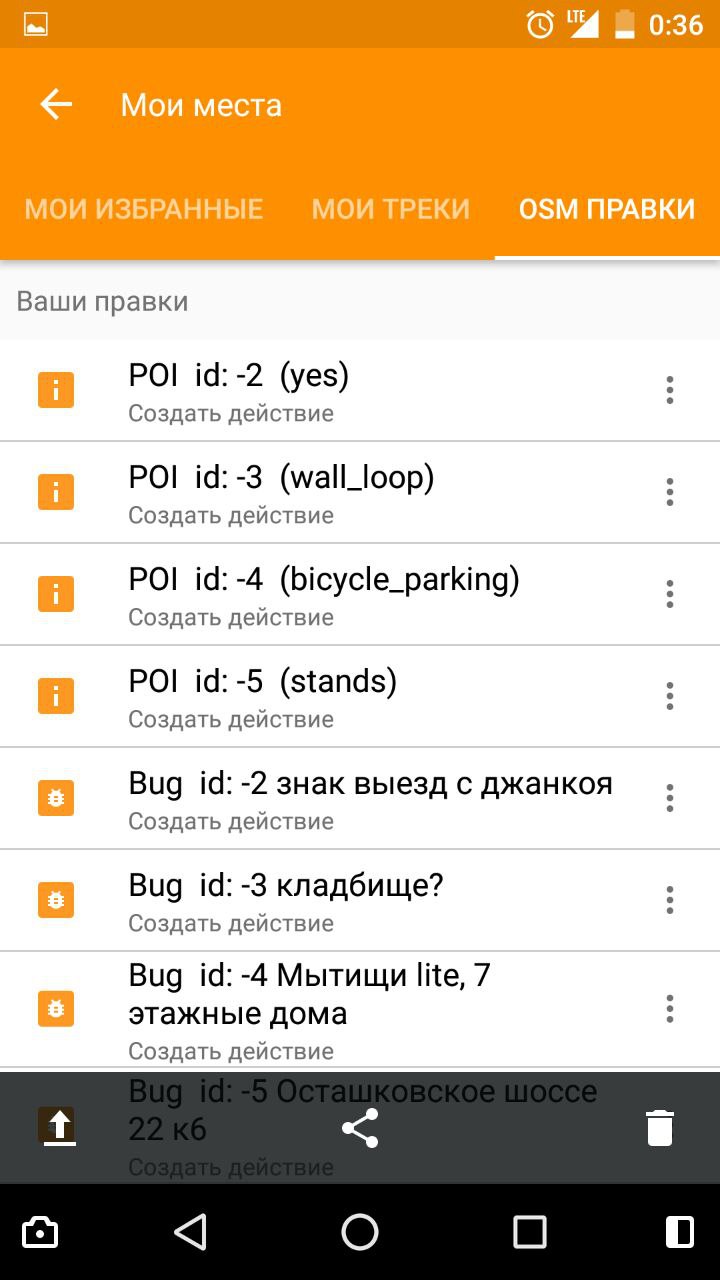Open overflow menu for Bug кладбище?
Viewport: 720px width, 1280px height.
coord(670,900)
